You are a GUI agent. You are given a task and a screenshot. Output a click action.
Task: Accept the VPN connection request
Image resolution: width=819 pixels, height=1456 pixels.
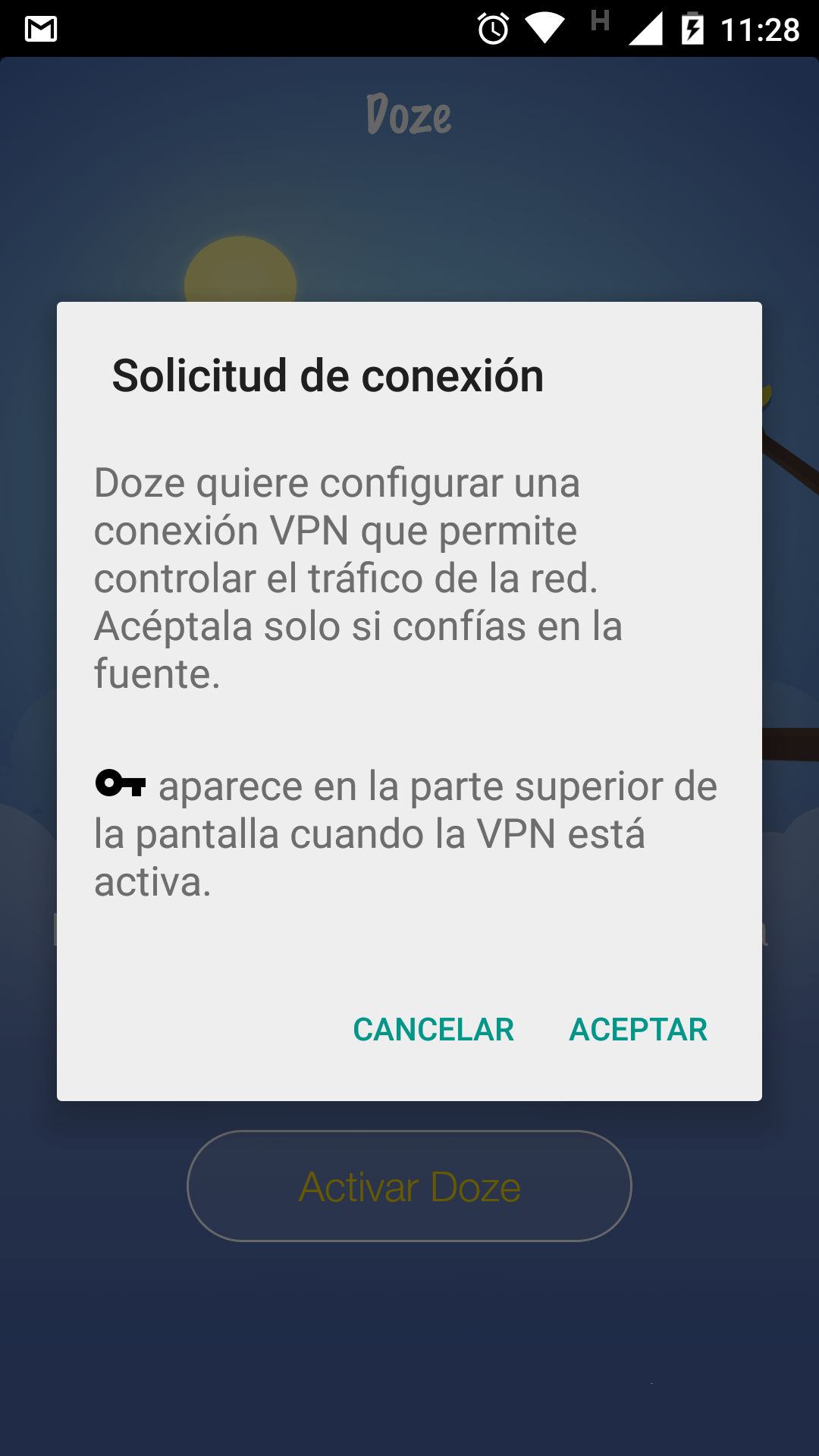pos(638,1029)
